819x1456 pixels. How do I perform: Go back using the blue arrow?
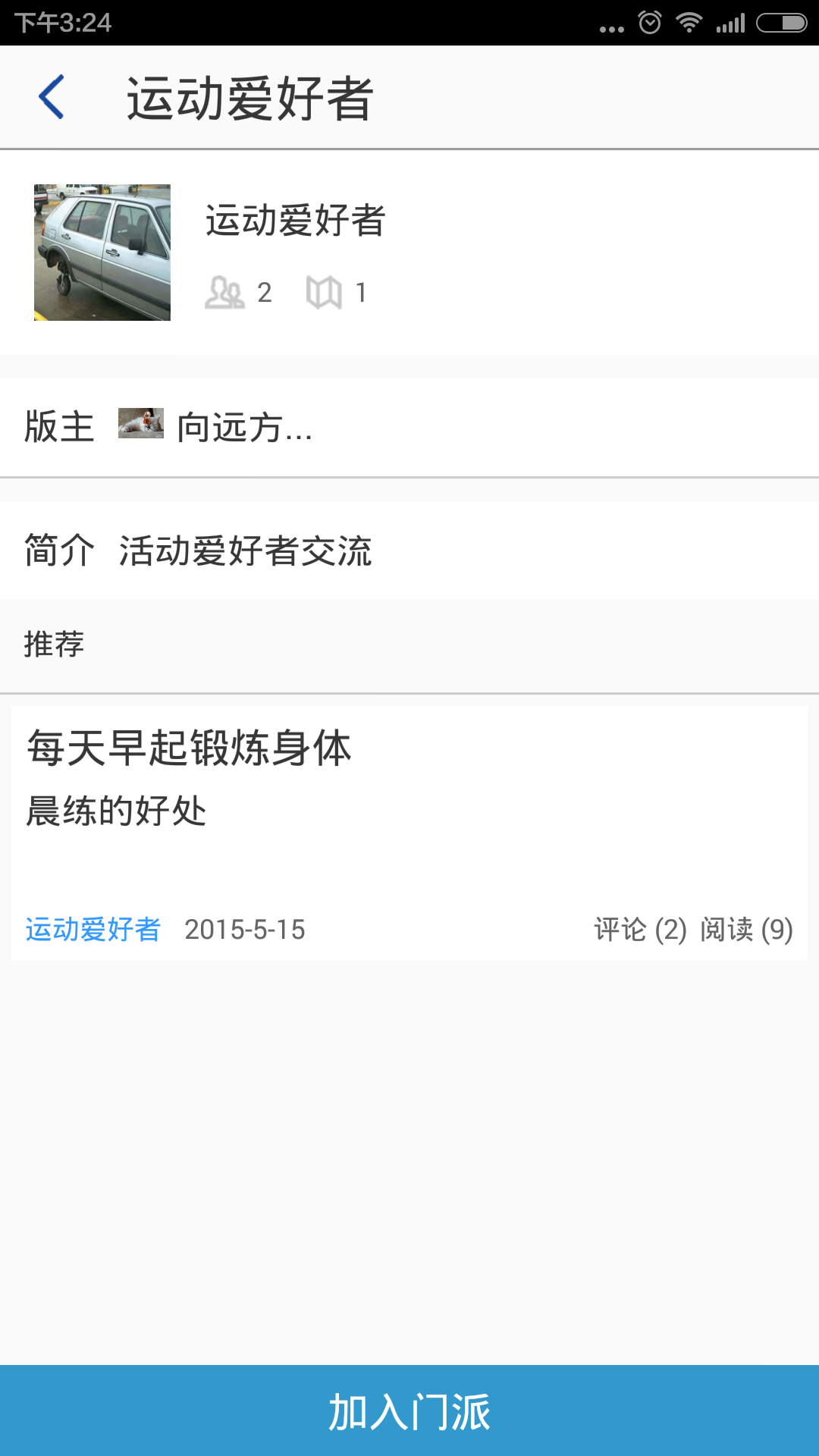coord(51,97)
